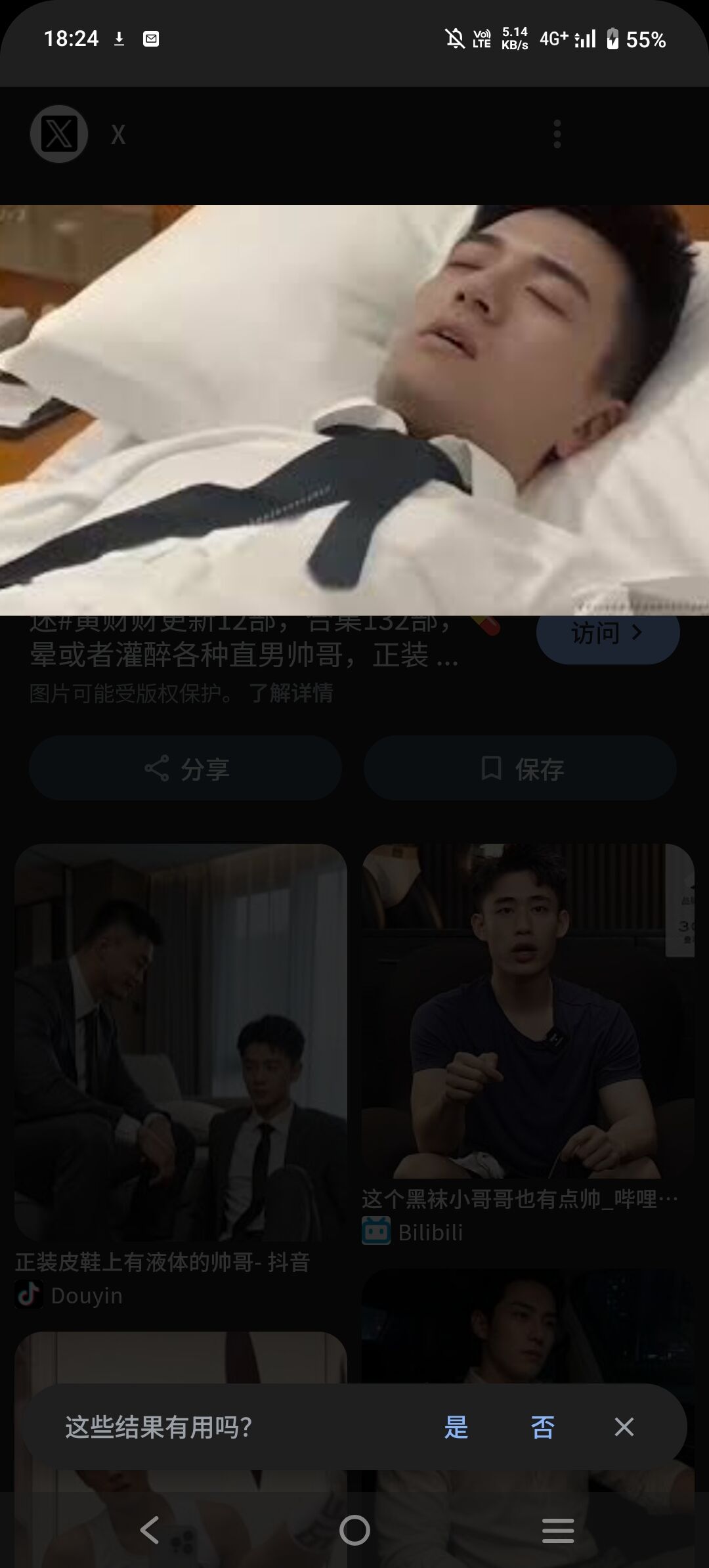The width and height of the screenshot is (709, 1568).
Task: Open the large preview image
Action: tap(354, 410)
